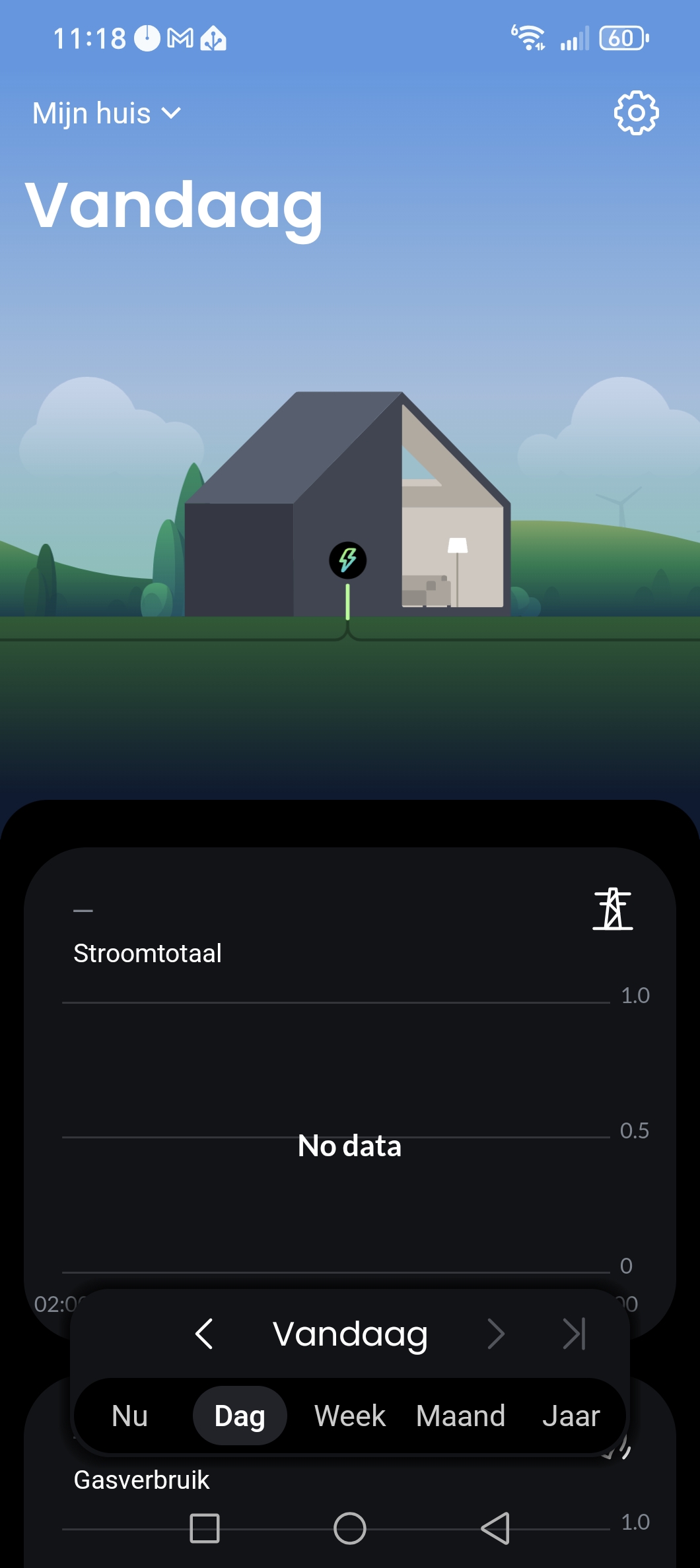Viewport: 700px width, 1568px height.
Task: Tap the Wi-Fi icon in the status bar
Action: tap(528, 38)
